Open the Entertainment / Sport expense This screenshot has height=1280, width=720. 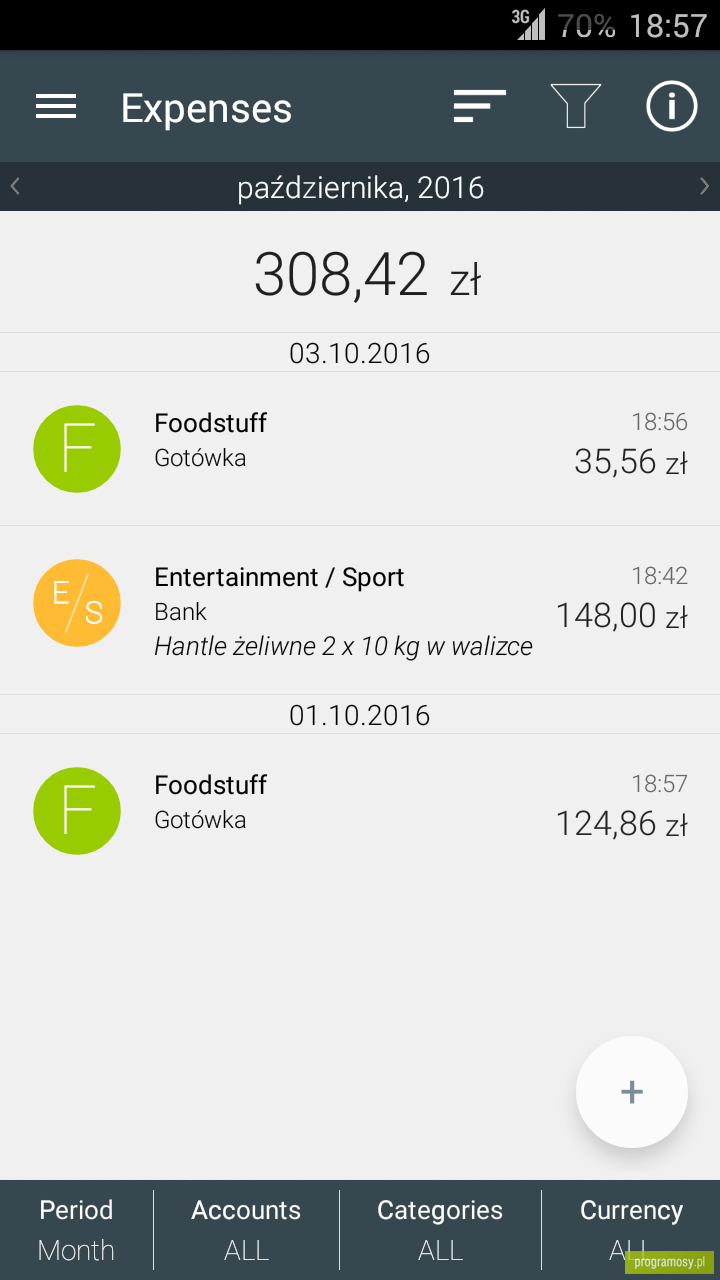(x=360, y=610)
